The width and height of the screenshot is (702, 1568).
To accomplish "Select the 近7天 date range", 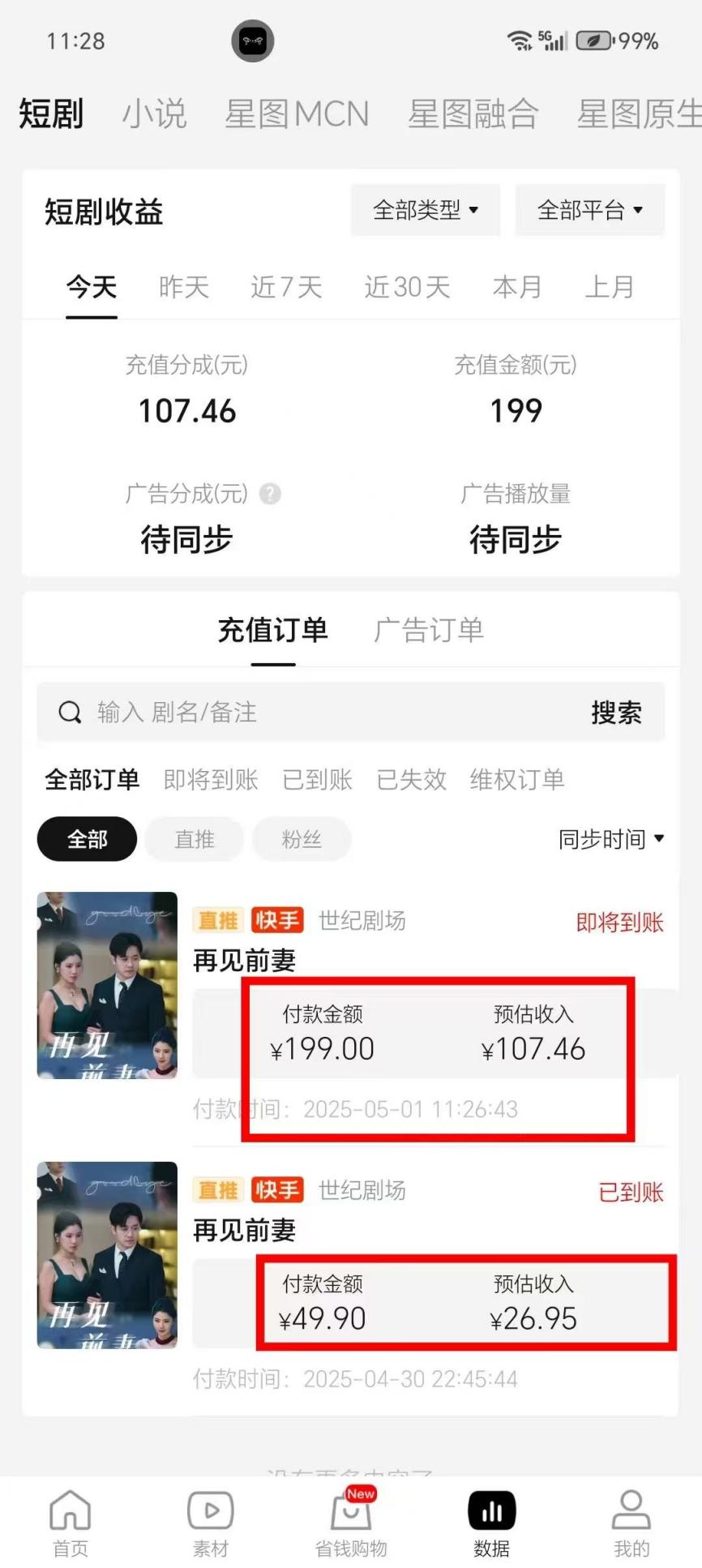I will coord(286,287).
